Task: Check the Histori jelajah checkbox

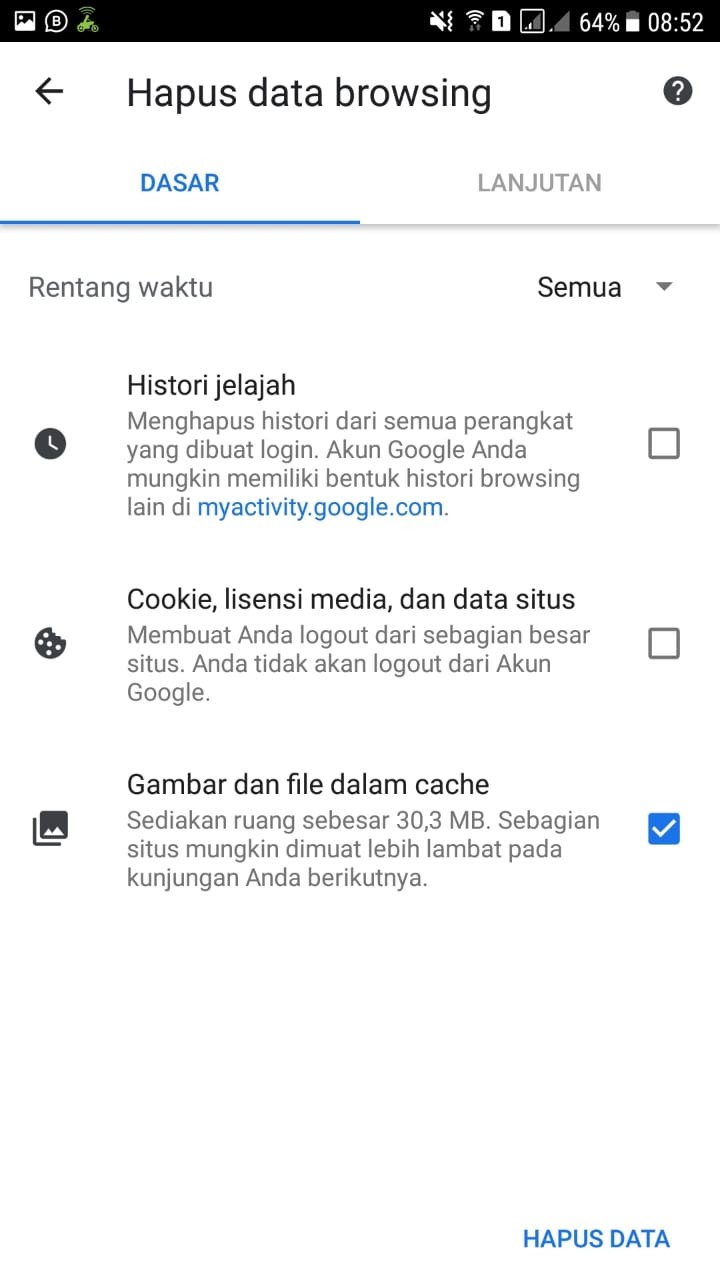Action: click(664, 443)
